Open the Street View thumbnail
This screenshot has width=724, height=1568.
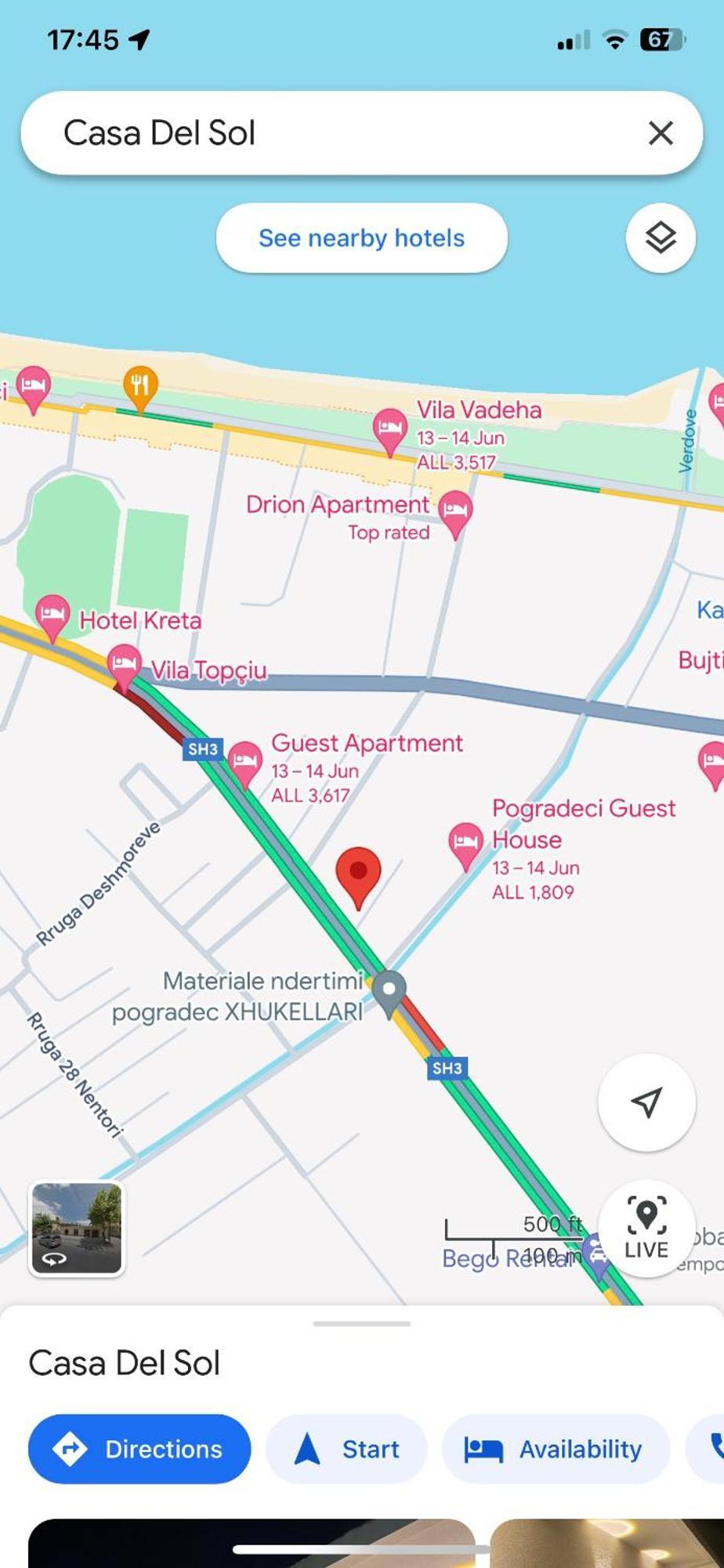[77, 1229]
